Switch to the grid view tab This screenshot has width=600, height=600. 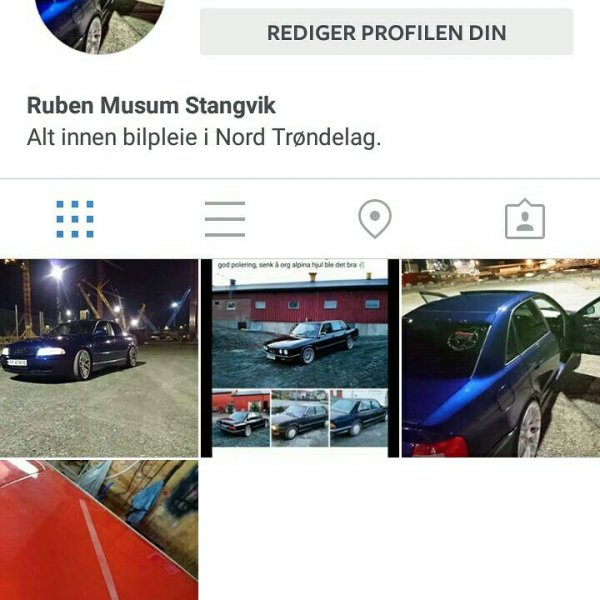tap(75, 219)
